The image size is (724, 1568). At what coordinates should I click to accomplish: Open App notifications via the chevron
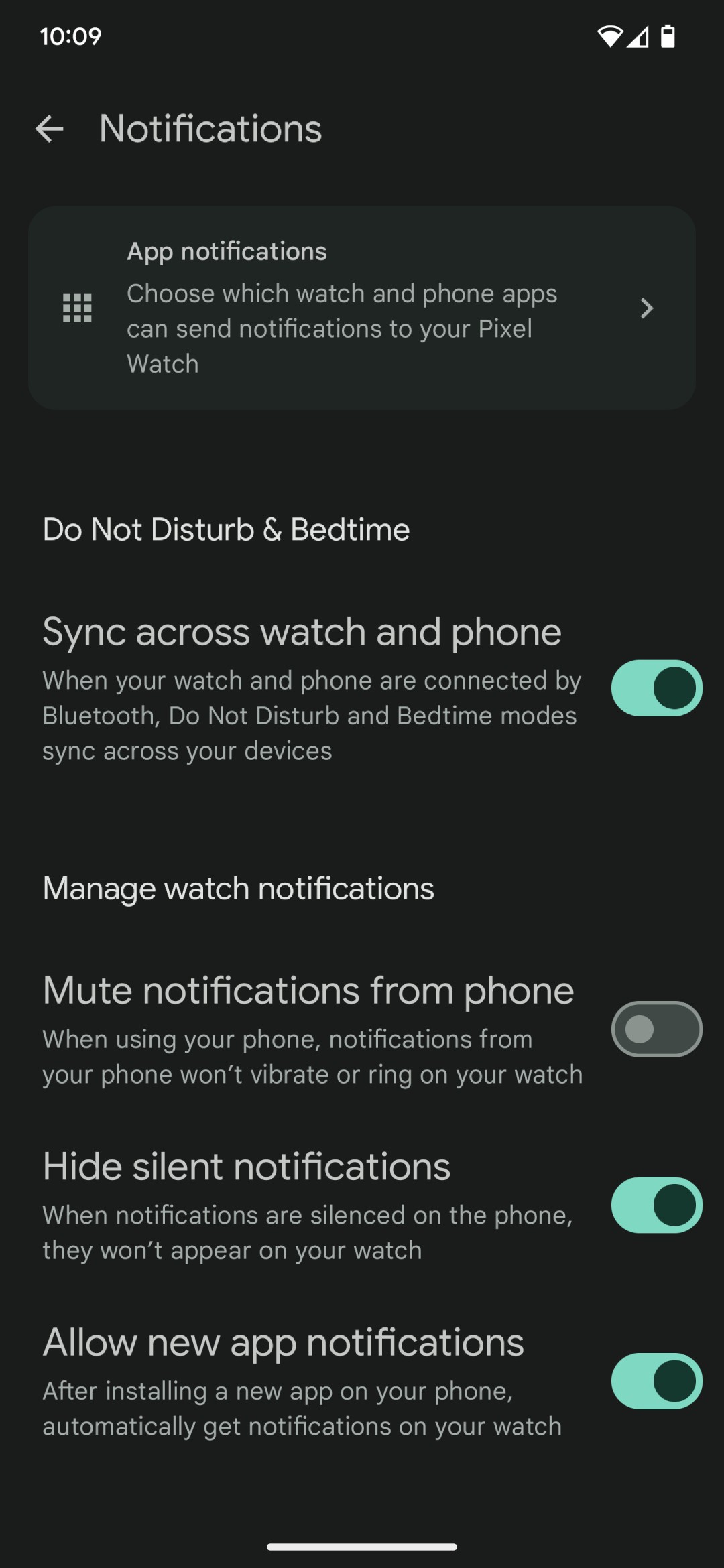pos(646,308)
